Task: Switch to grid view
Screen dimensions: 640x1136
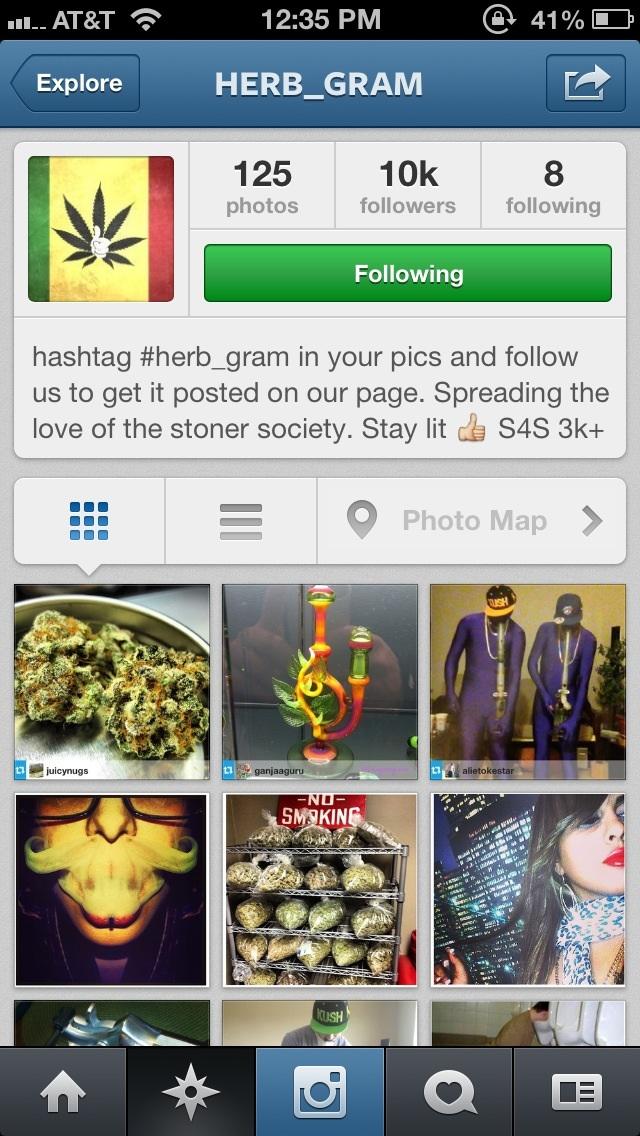Action: (90, 521)
